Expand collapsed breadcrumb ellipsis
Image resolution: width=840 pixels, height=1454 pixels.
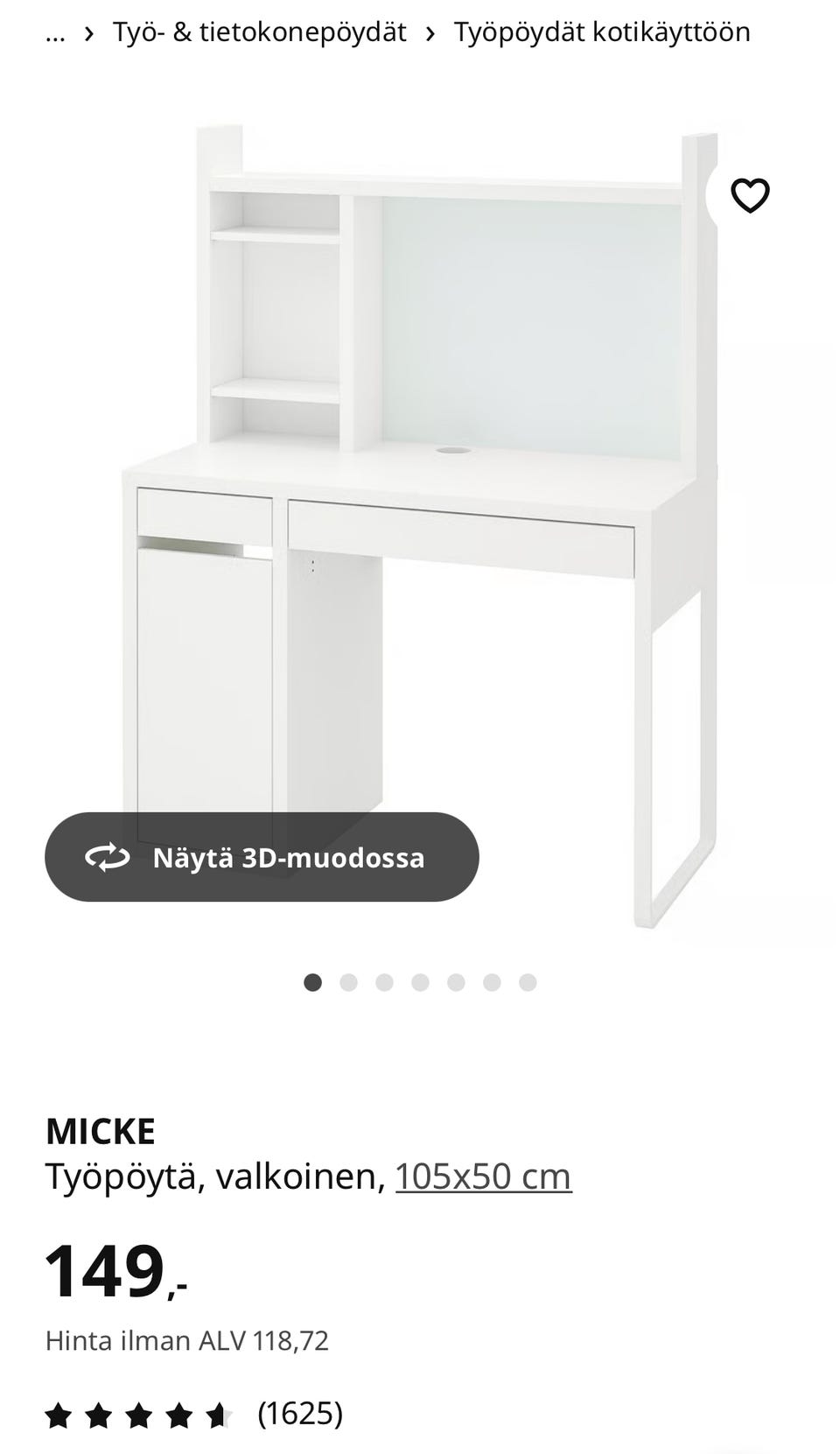pos(55,32)
